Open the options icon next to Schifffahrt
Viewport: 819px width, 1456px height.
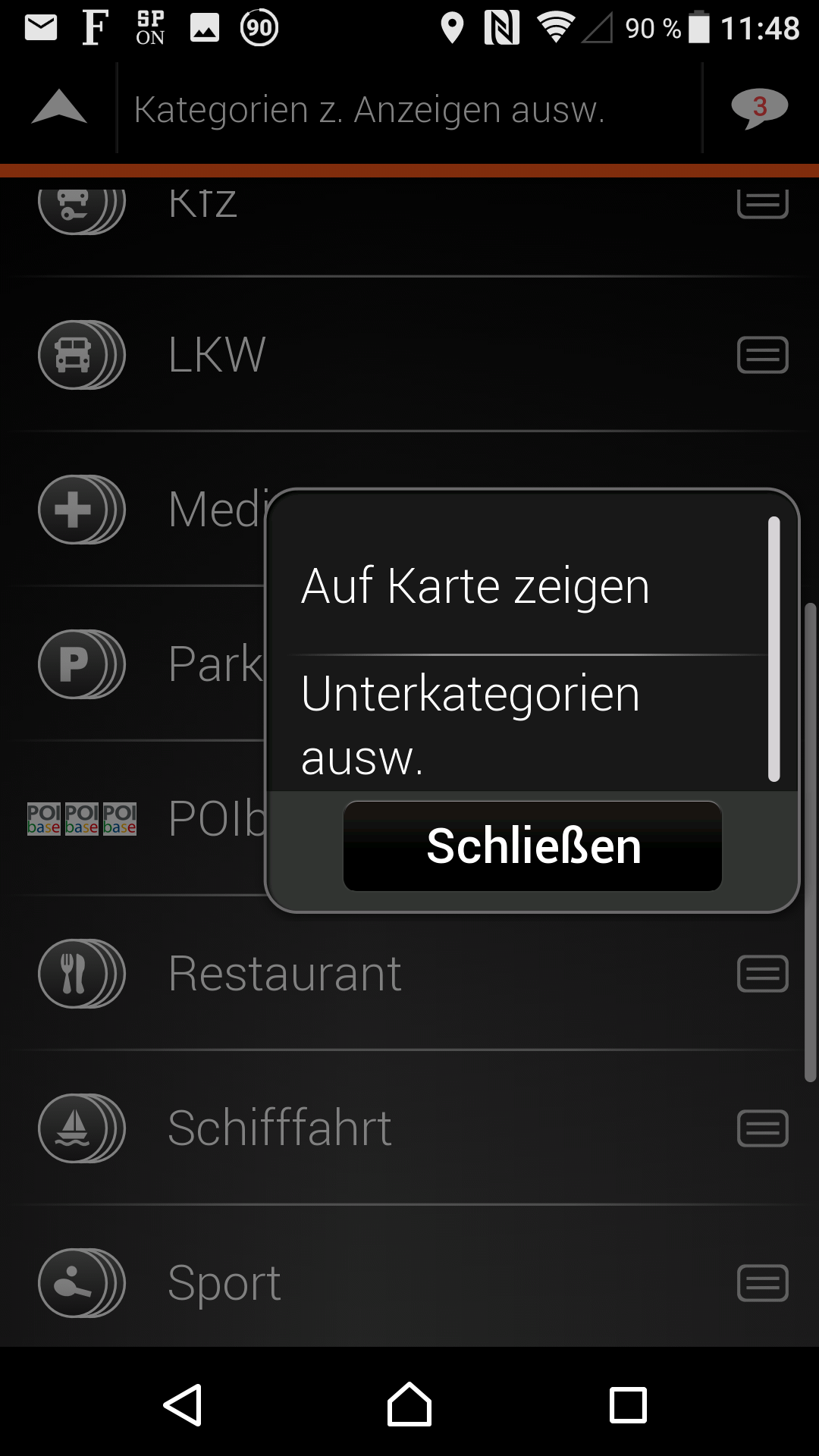click(762, 1128)
